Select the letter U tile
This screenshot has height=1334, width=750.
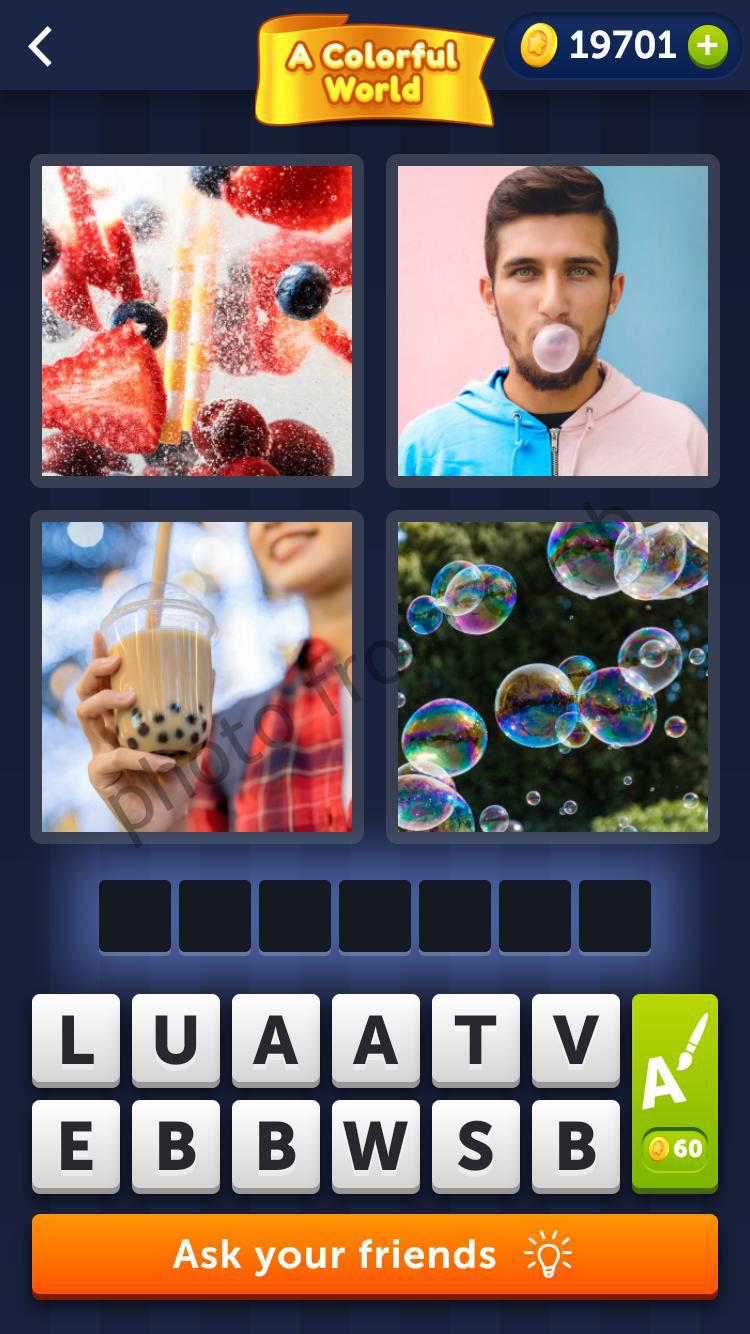[176, 1040]
